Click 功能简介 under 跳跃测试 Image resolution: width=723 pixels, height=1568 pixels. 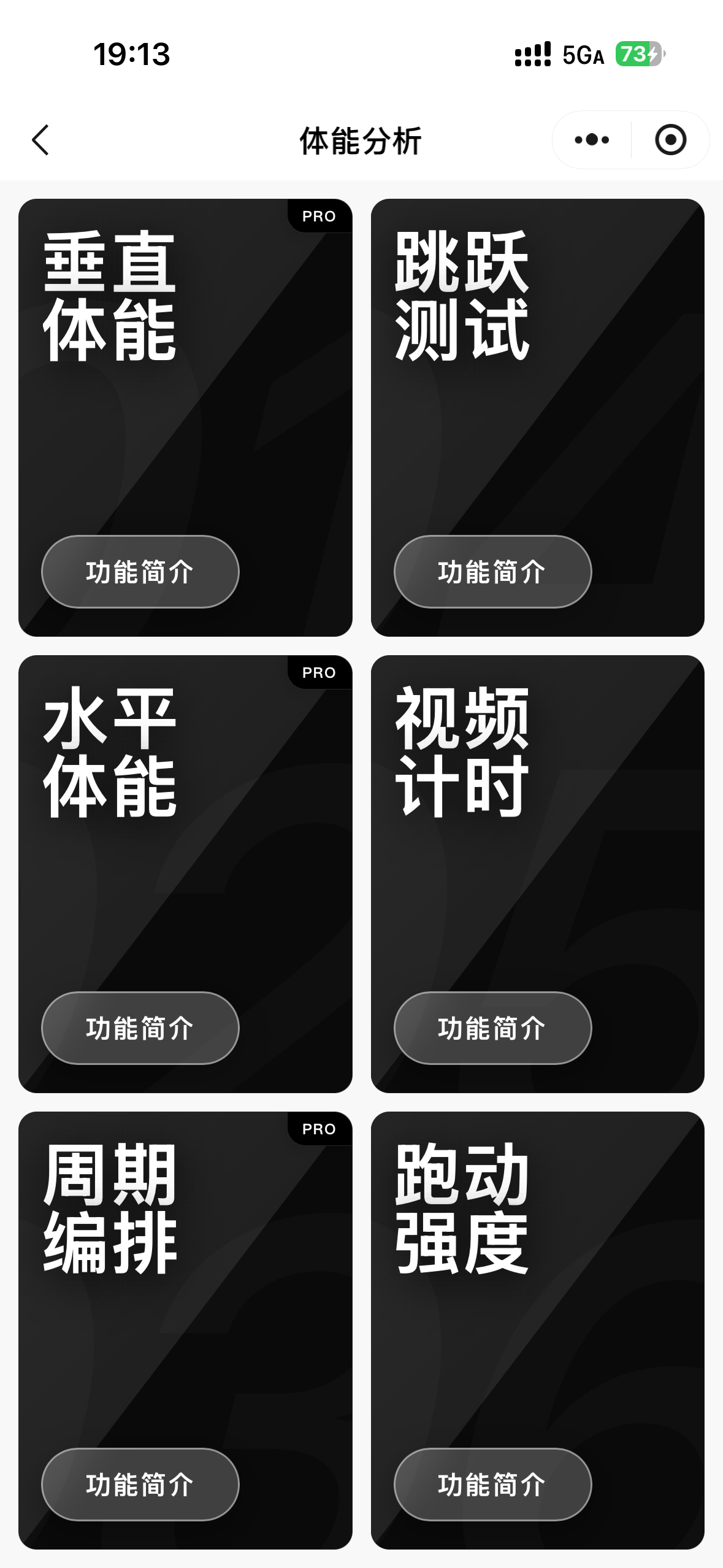[492, 572]
